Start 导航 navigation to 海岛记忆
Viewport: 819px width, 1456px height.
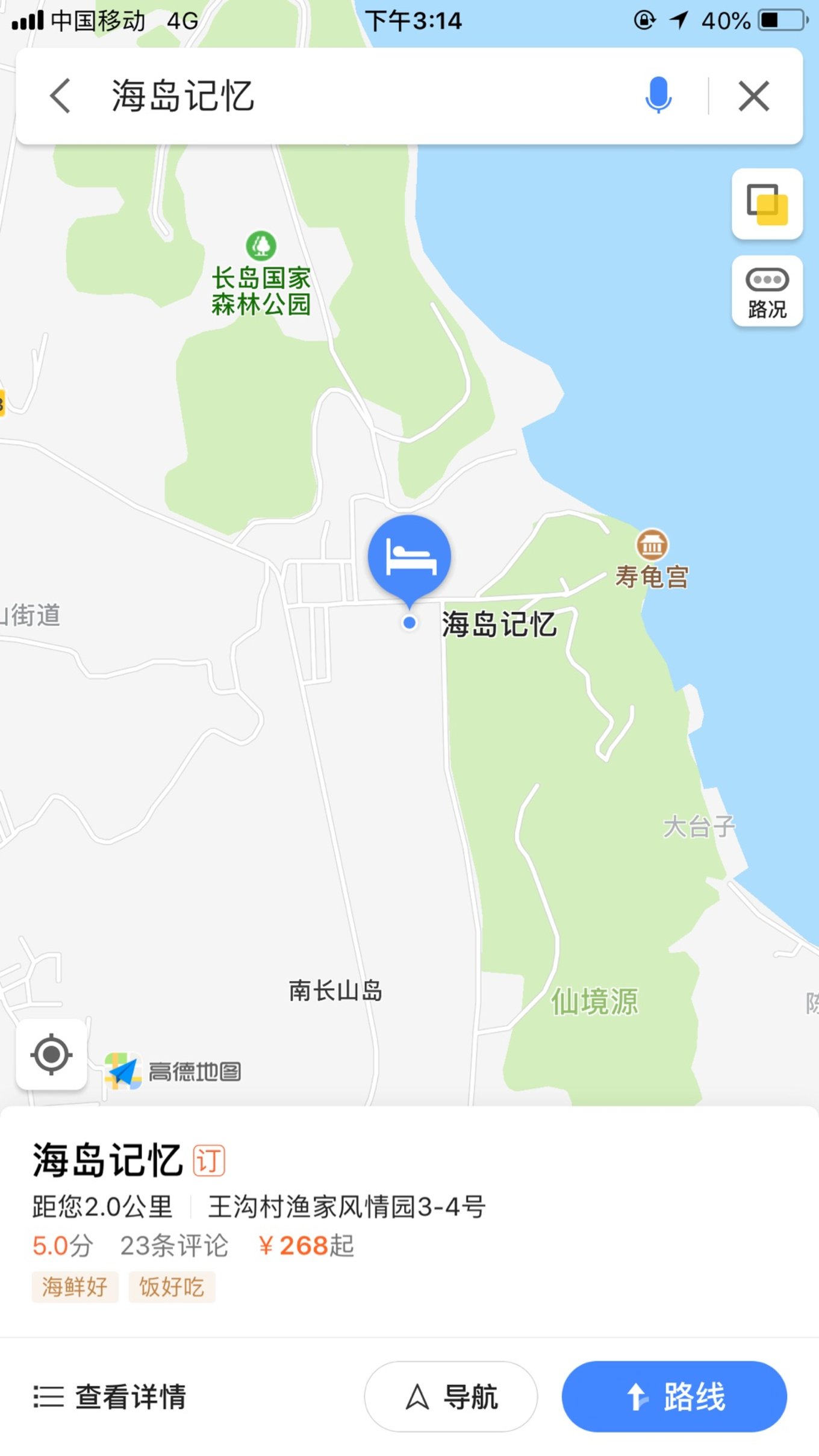tap(450, 1396)
